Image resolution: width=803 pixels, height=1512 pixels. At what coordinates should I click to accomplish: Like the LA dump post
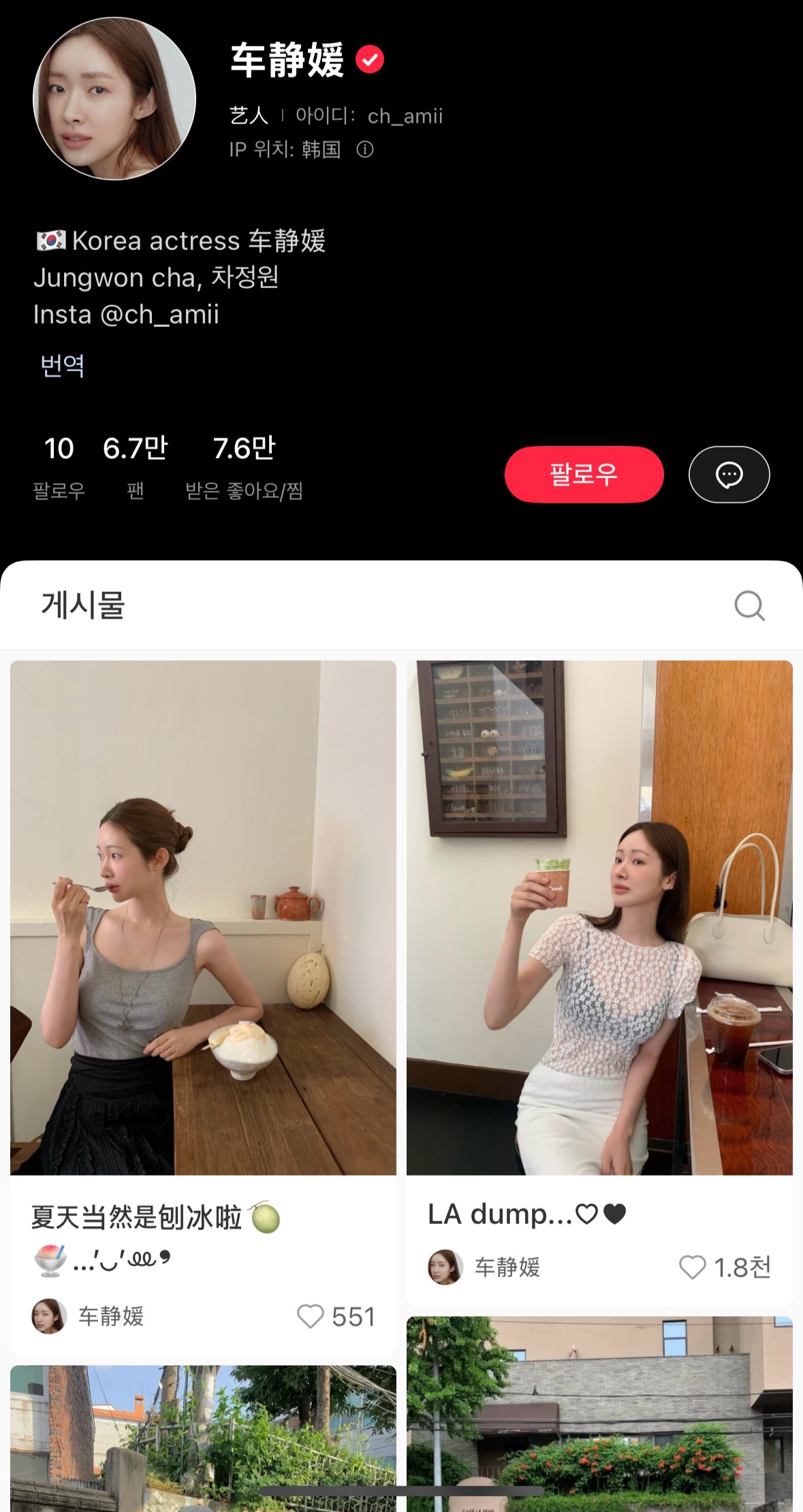point(692,1267)
